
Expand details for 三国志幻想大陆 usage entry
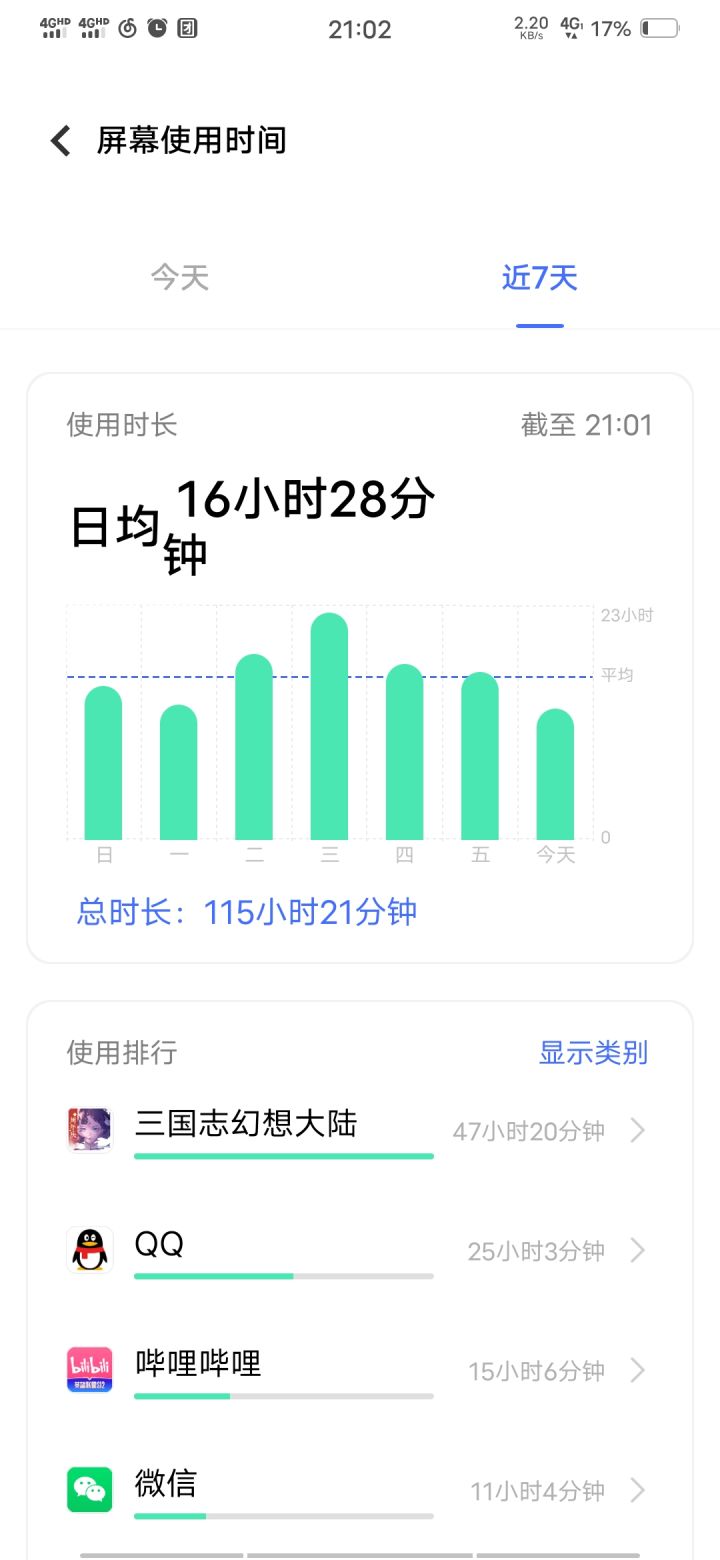pyautogui.click(x=637, y=1130)
